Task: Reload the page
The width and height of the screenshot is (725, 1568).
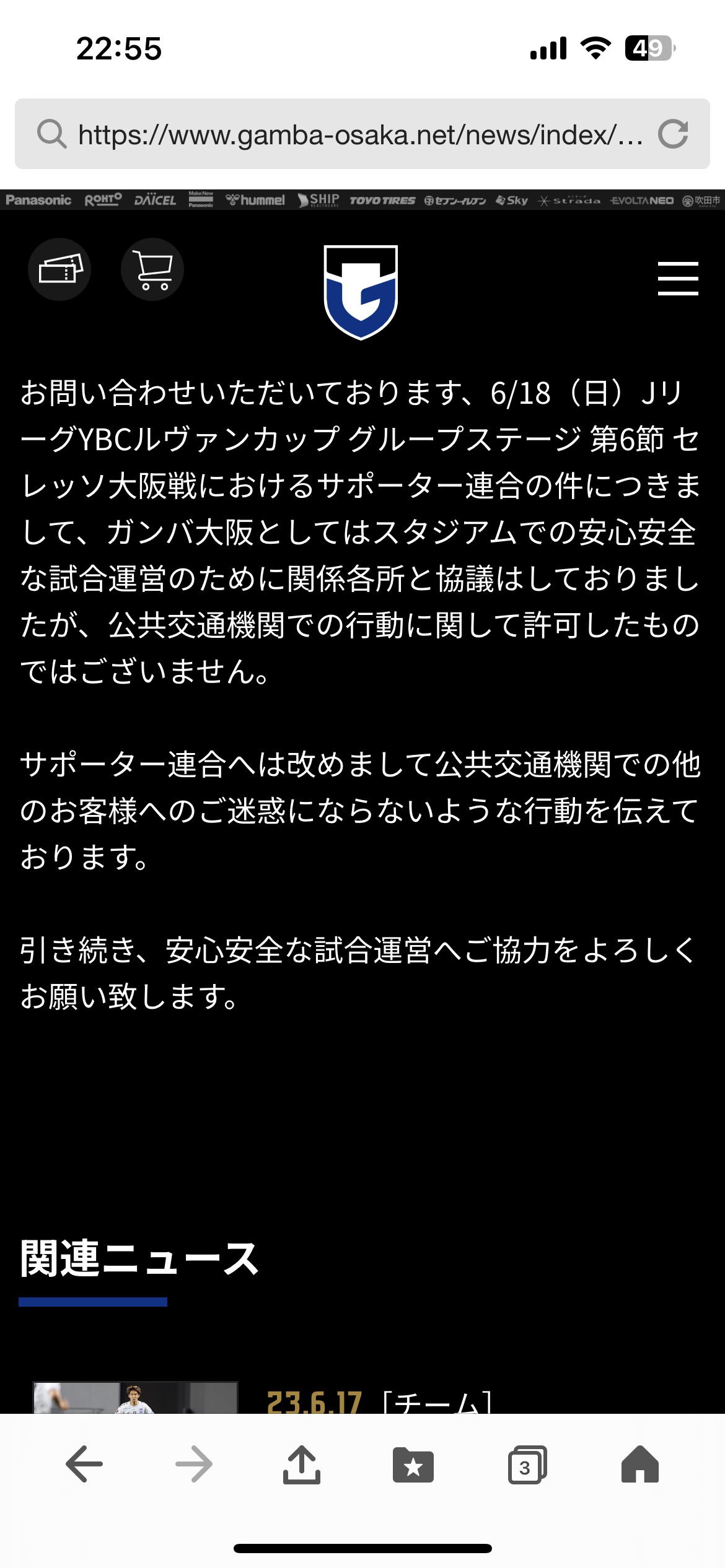Action: pos(674,134)
